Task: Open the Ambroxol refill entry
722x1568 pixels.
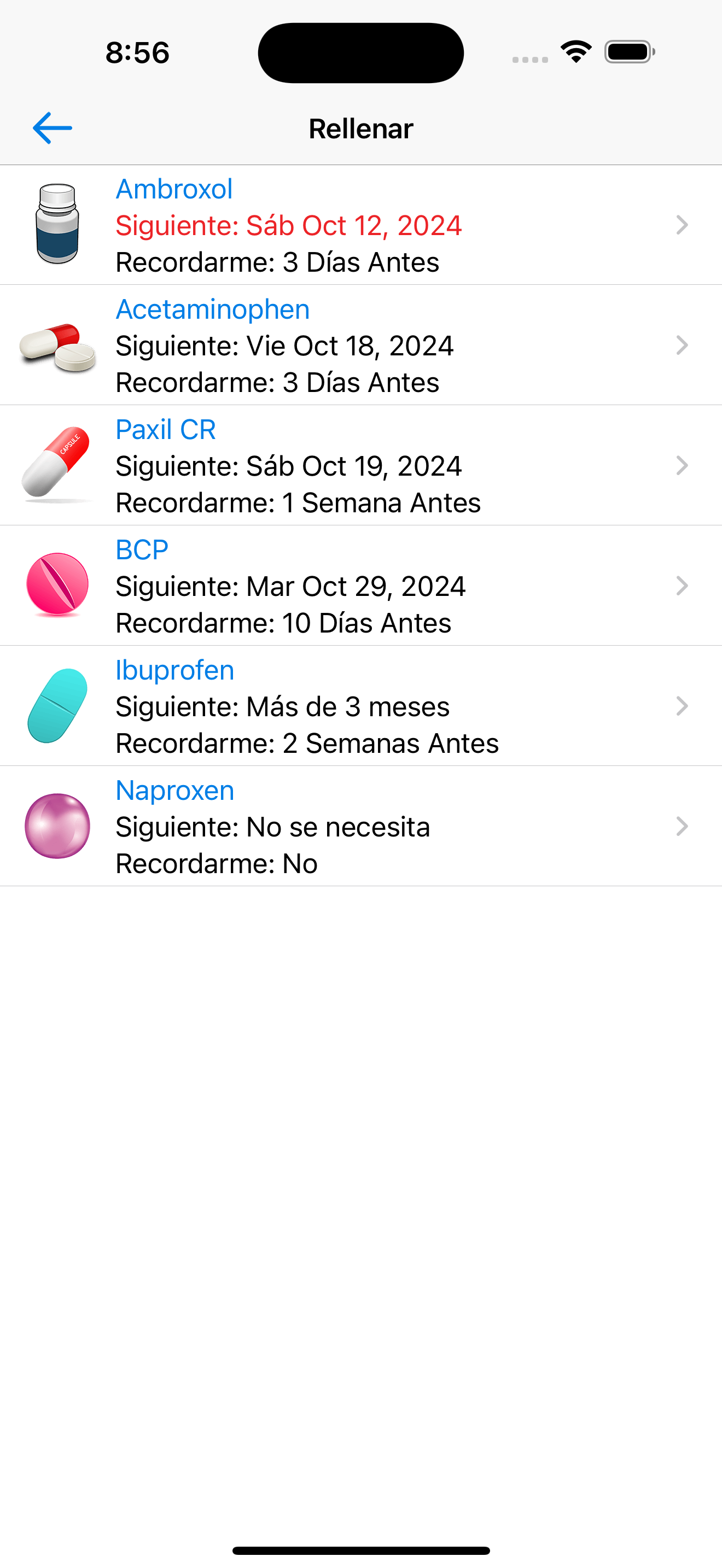Action: pyautogui.click(x=361, y=225)
